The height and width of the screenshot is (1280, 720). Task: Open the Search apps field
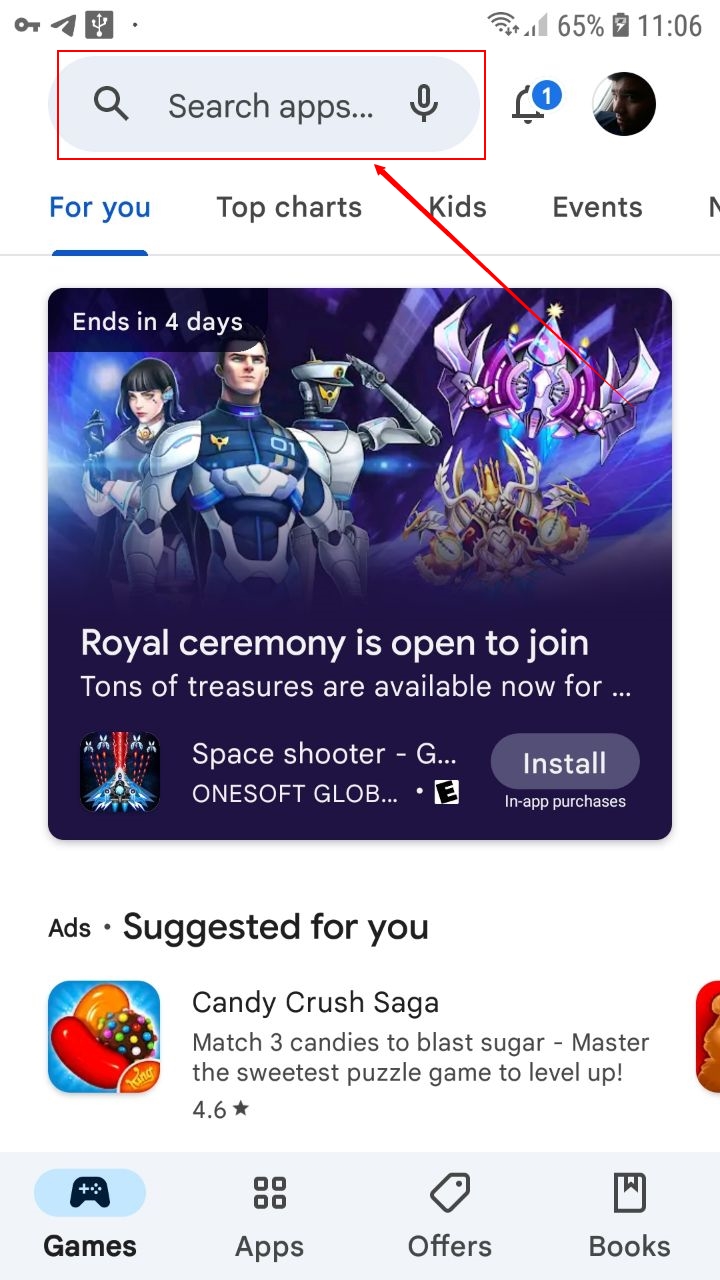(x=270, y=105)
